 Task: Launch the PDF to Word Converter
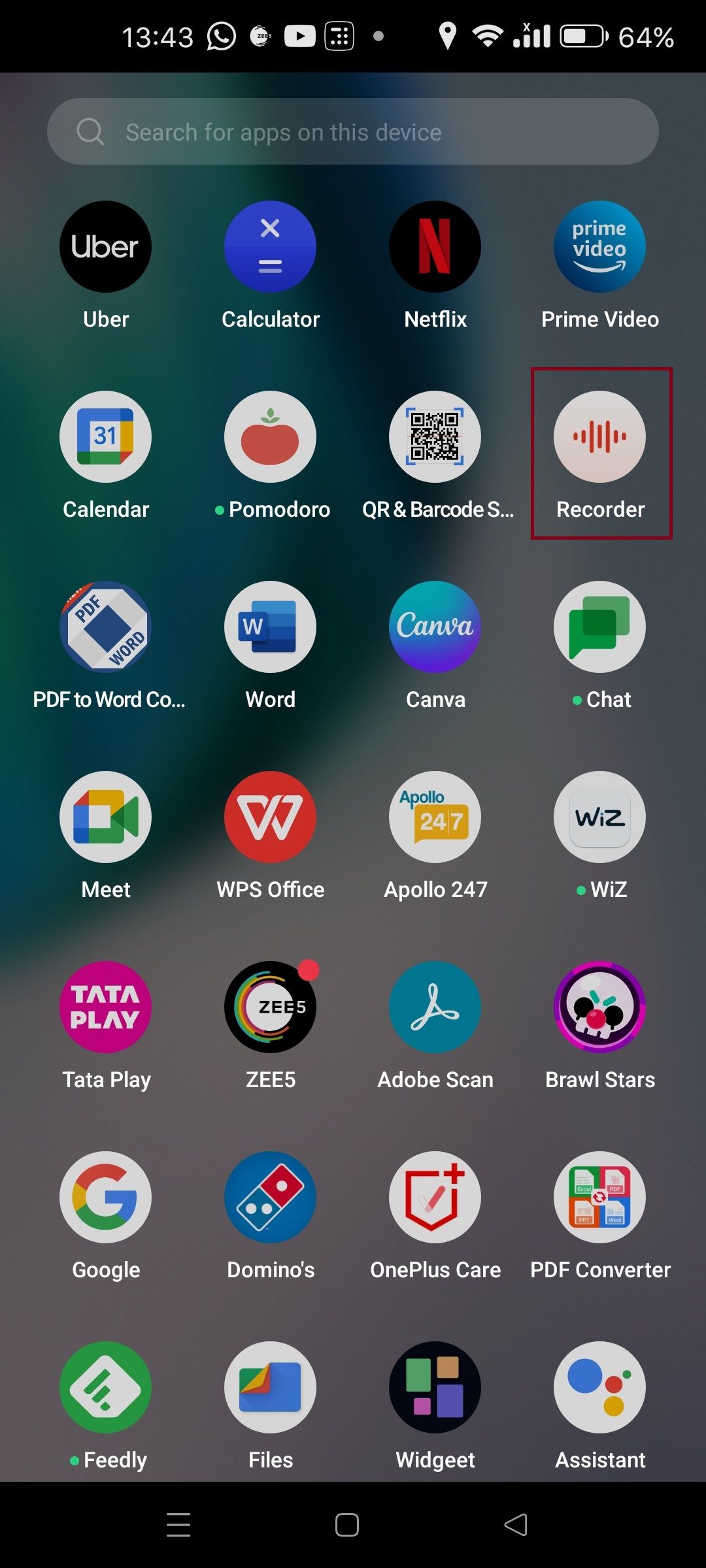point(105,627)
